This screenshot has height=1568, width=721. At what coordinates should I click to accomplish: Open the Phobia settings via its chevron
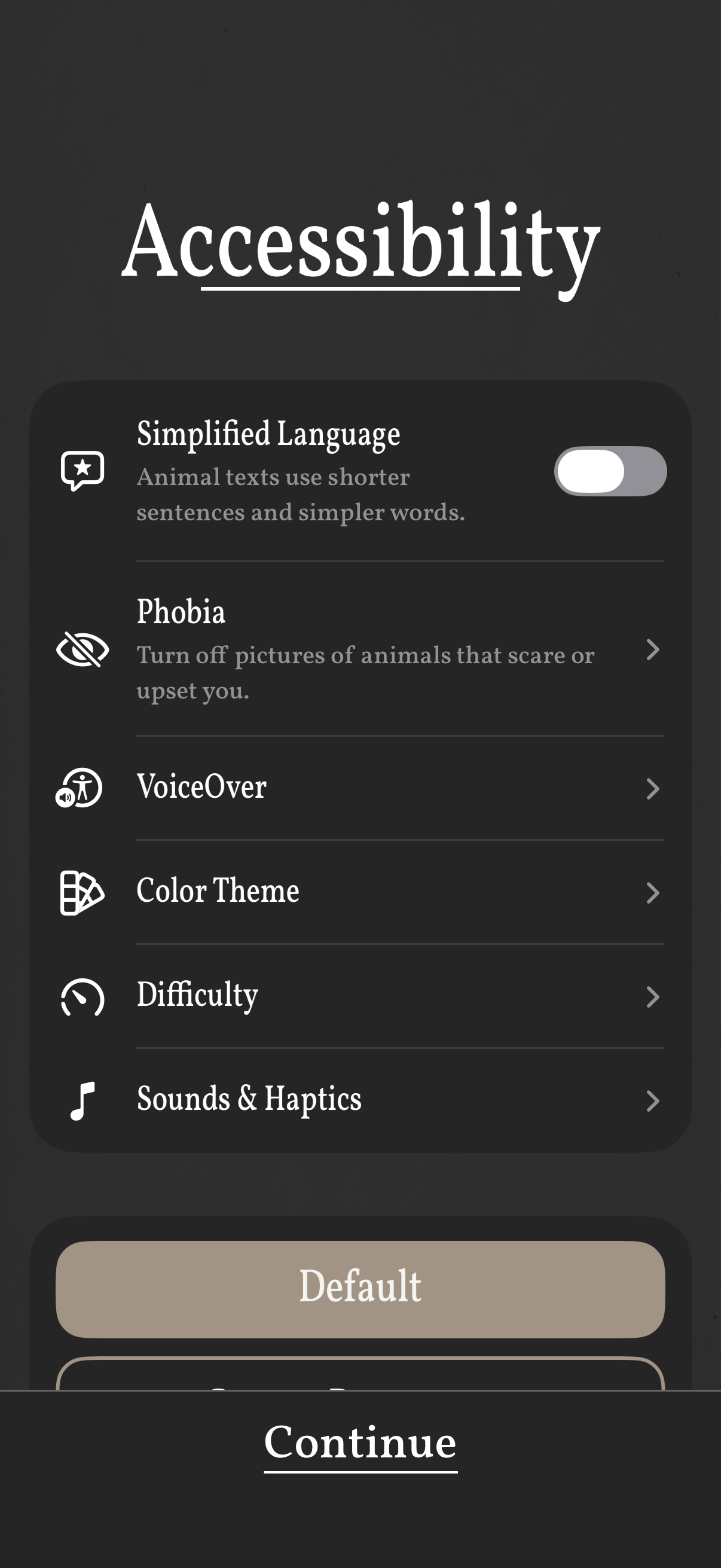(653, 650)
